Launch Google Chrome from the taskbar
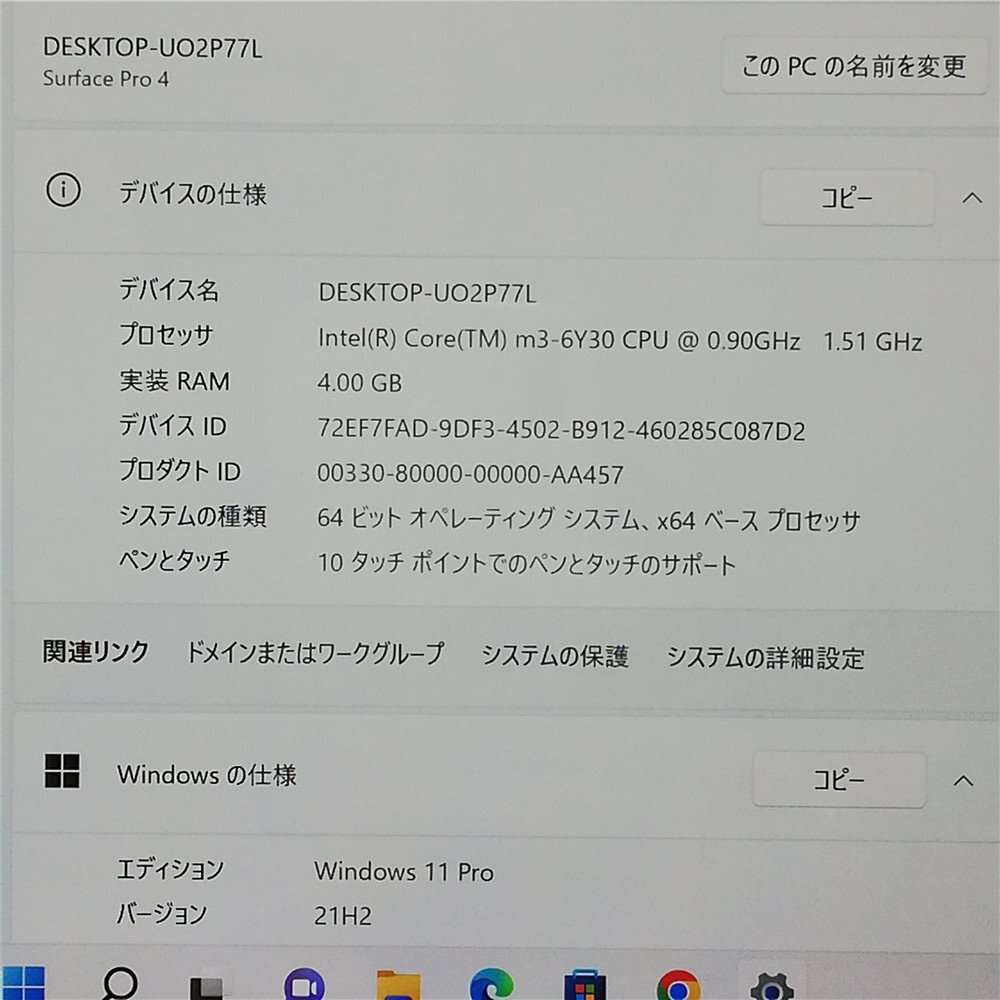The height and width of the screenshot is (1000, 1000). point(678,987)
